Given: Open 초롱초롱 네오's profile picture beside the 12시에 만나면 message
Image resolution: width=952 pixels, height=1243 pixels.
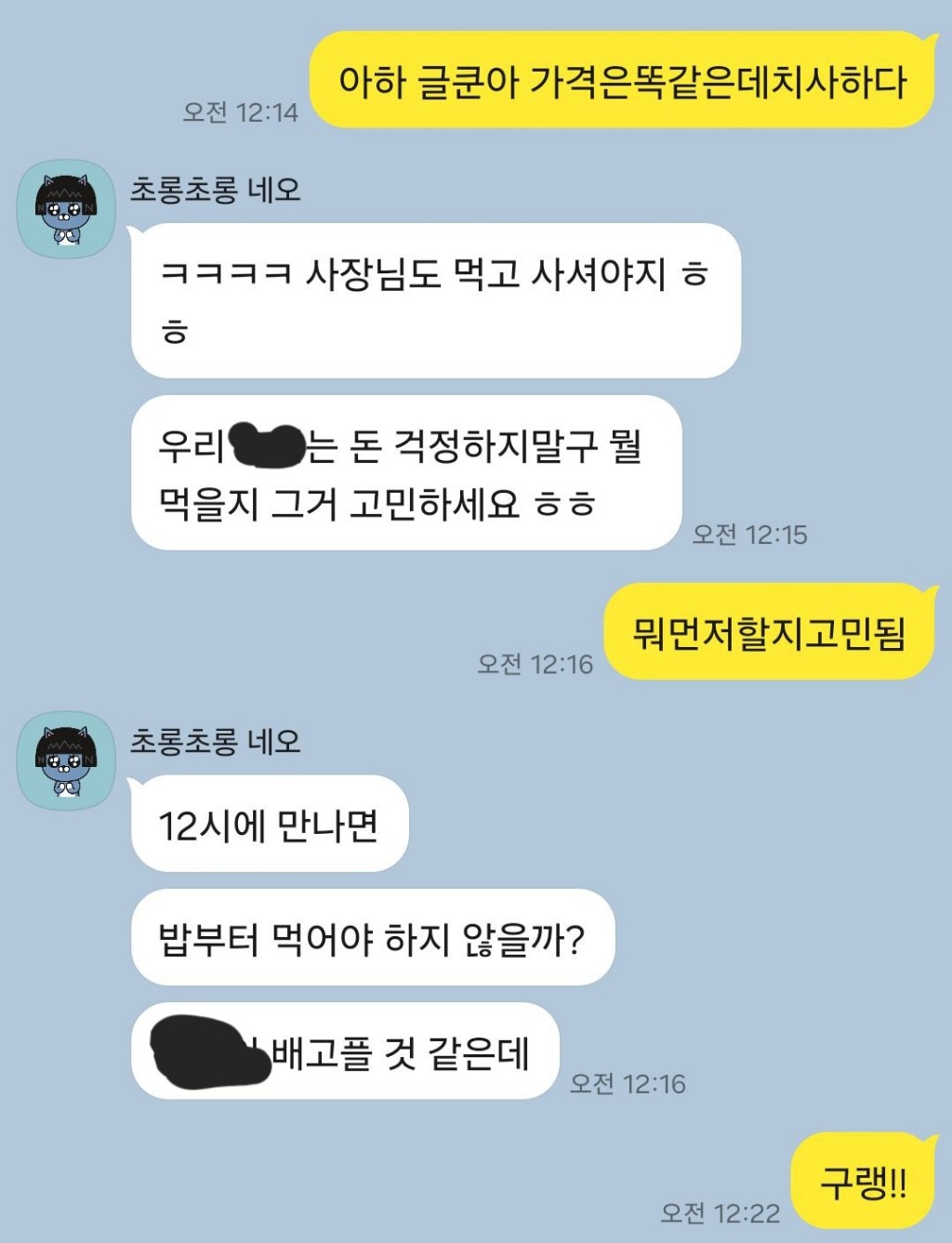Looking at the screenshot, I should point(66,761).
